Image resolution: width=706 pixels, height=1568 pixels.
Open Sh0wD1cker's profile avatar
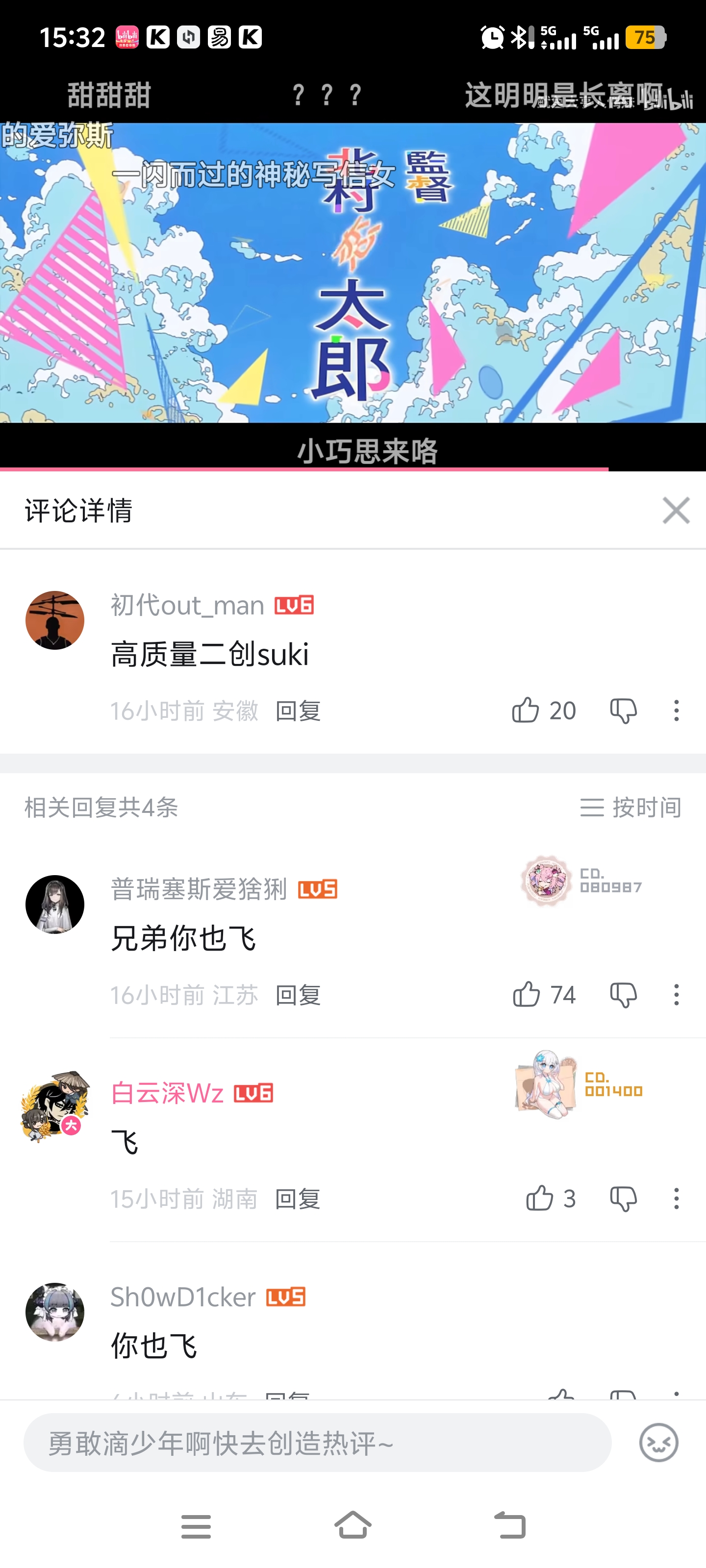(x=54, y=1311)
